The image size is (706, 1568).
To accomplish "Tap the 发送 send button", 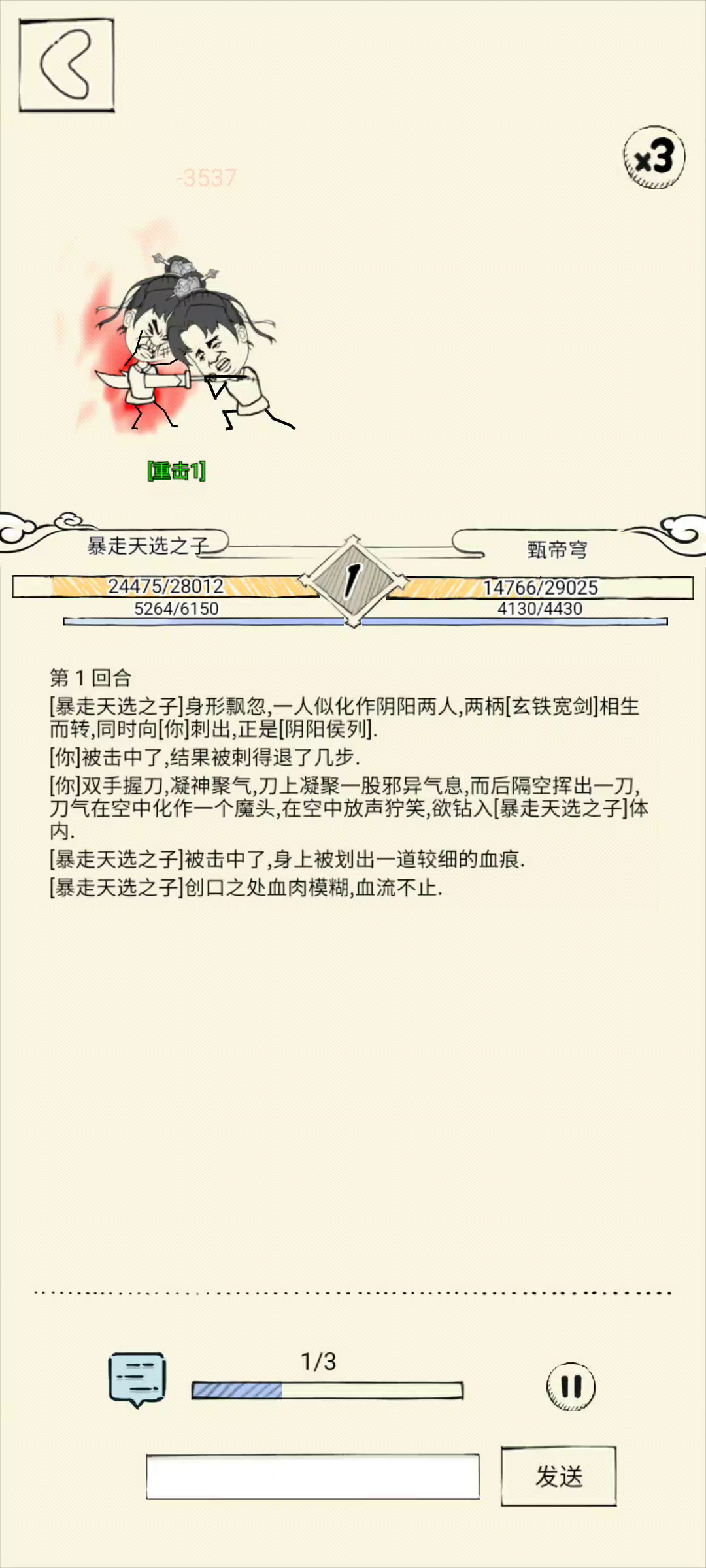I will pos(559,1477).
